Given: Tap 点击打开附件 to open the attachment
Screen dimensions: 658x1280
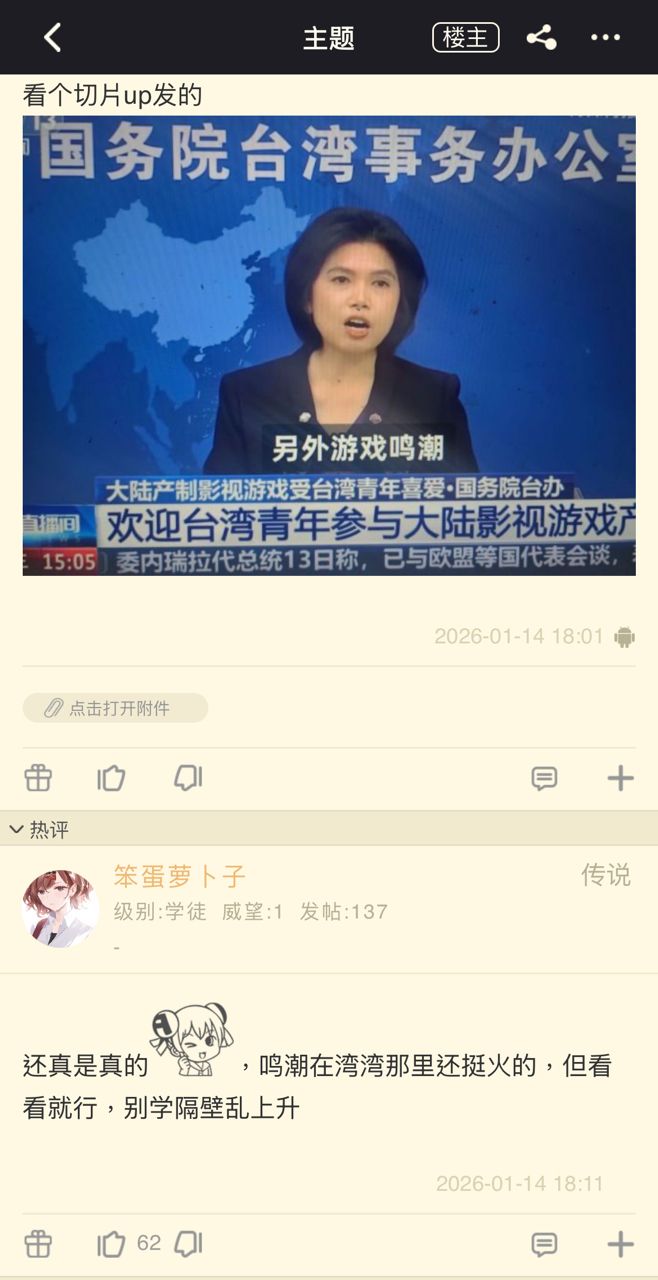Looking at the screenshot, I should point(116,708).
